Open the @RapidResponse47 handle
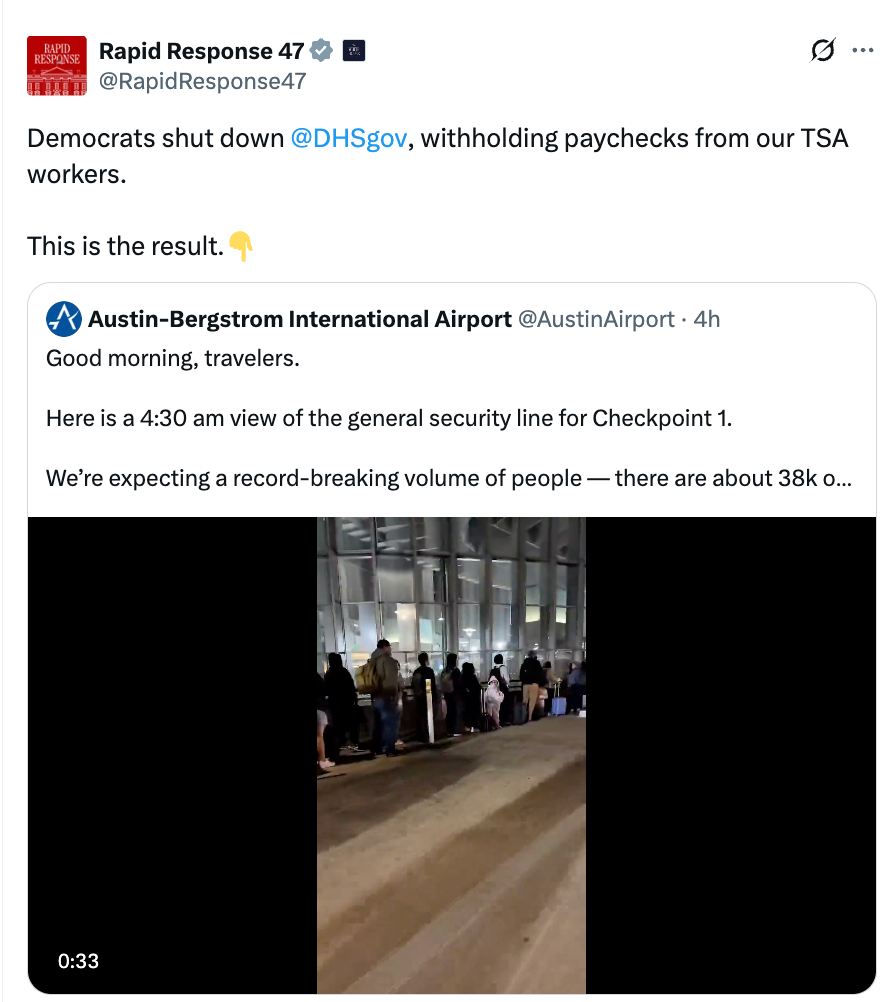The width and height of the screenshot is (896, 1002). [202, 81]
